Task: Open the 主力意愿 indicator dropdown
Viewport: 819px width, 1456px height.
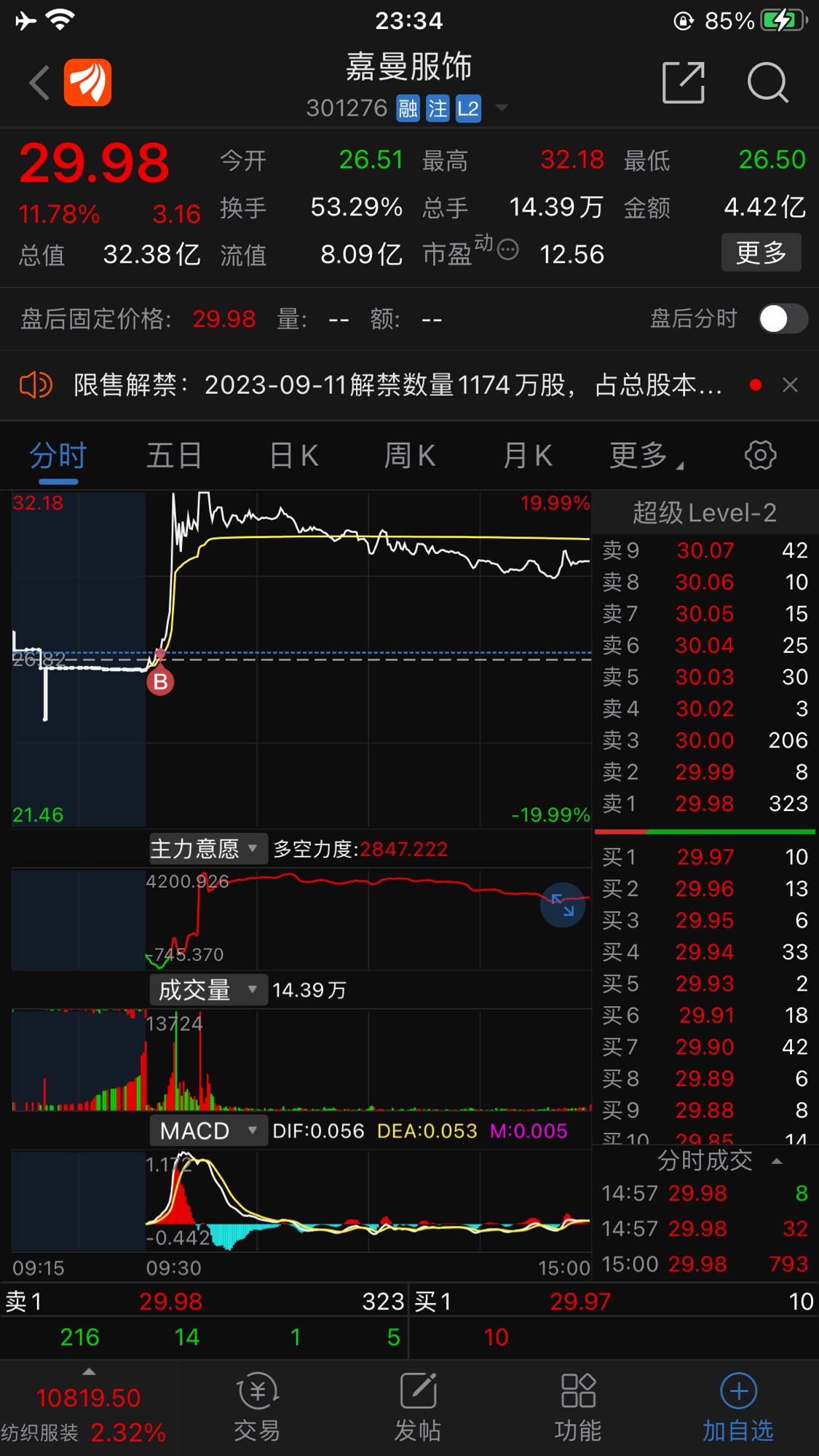Action: [x=207, y=848]
